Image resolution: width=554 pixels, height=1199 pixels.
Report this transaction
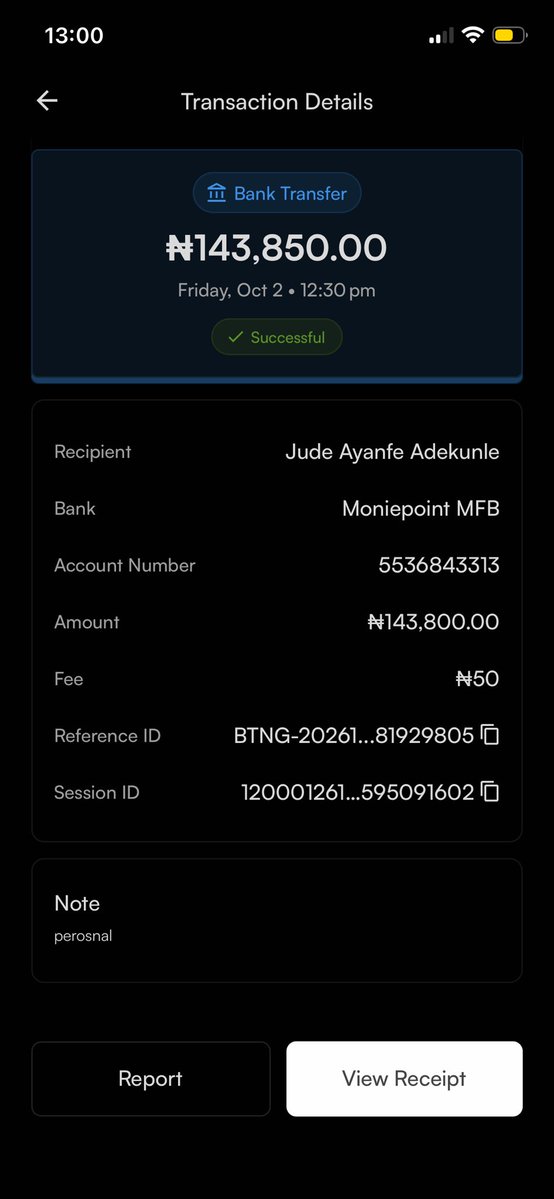[151, 1078]
